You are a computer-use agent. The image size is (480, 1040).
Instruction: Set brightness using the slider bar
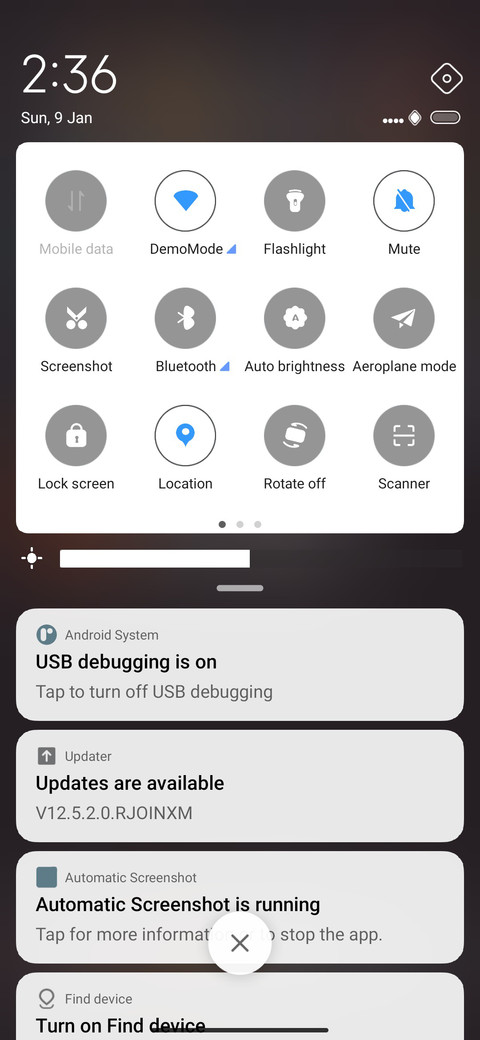click(261, 558)
